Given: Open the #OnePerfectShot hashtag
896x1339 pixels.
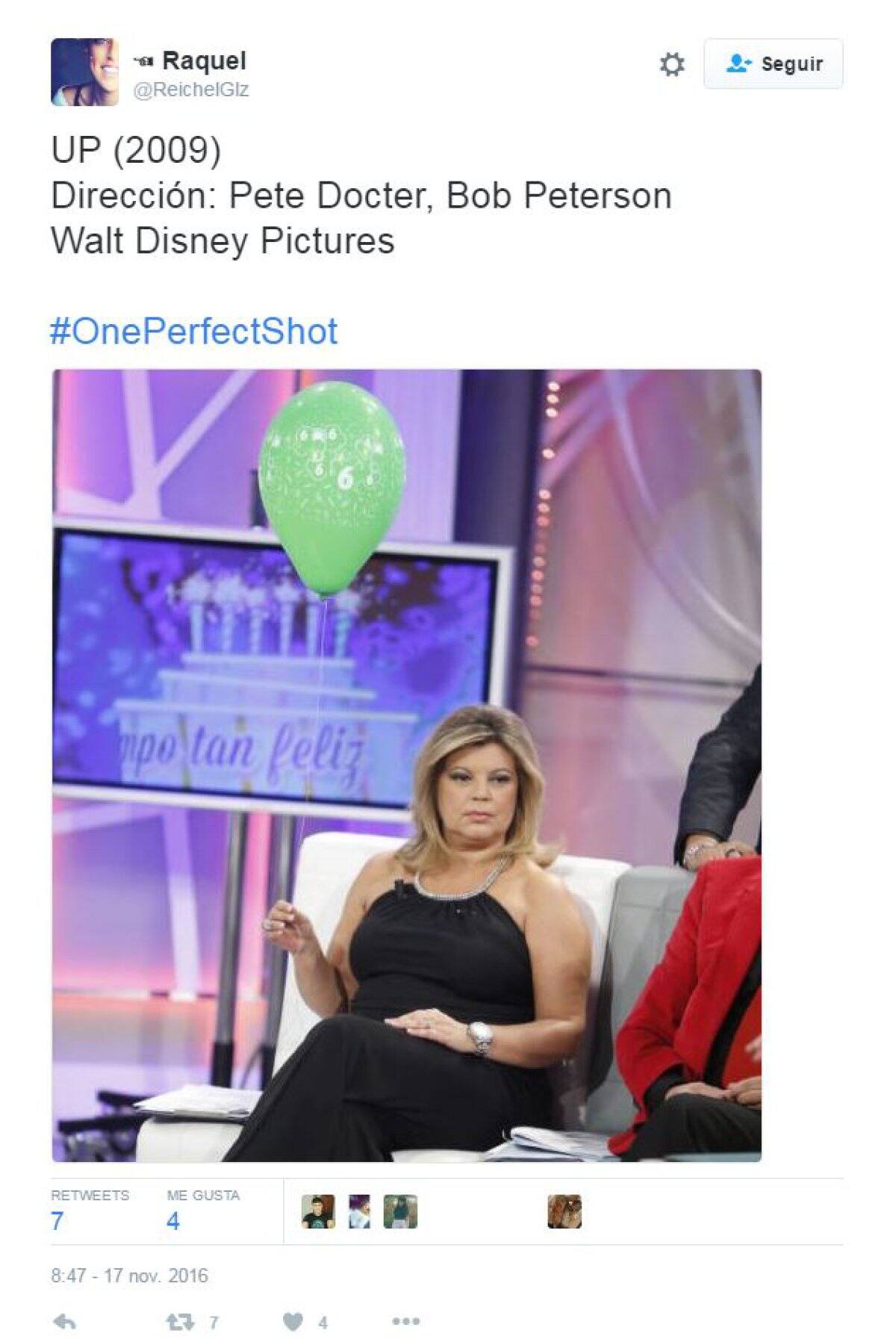Looking at the screenshot, I should (x=193, y=332).
